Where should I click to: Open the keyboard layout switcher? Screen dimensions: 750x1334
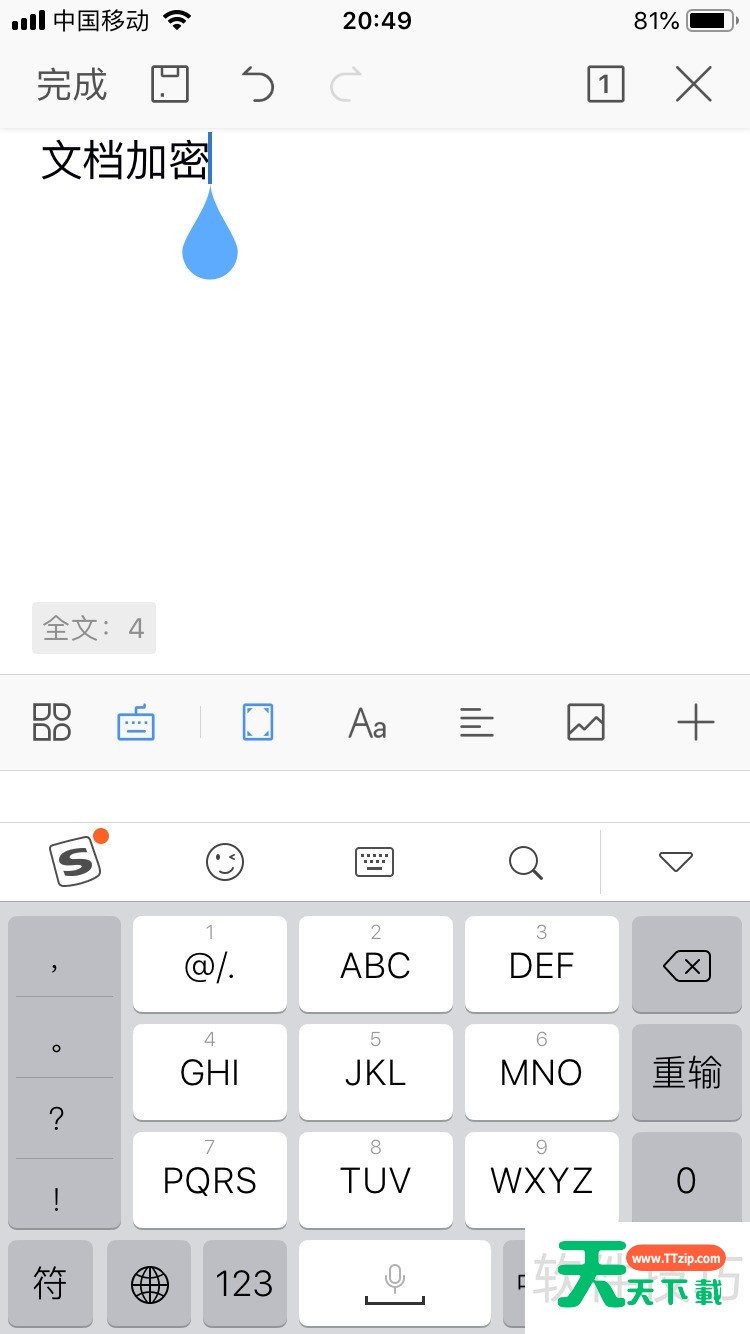coord(375,861)
